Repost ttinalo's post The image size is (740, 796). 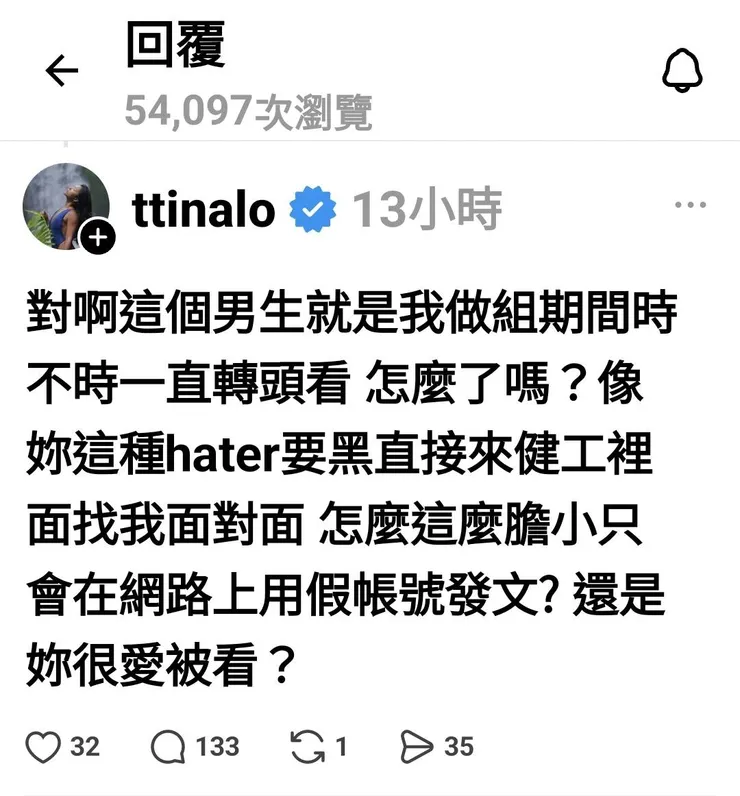tap(303, 746)
